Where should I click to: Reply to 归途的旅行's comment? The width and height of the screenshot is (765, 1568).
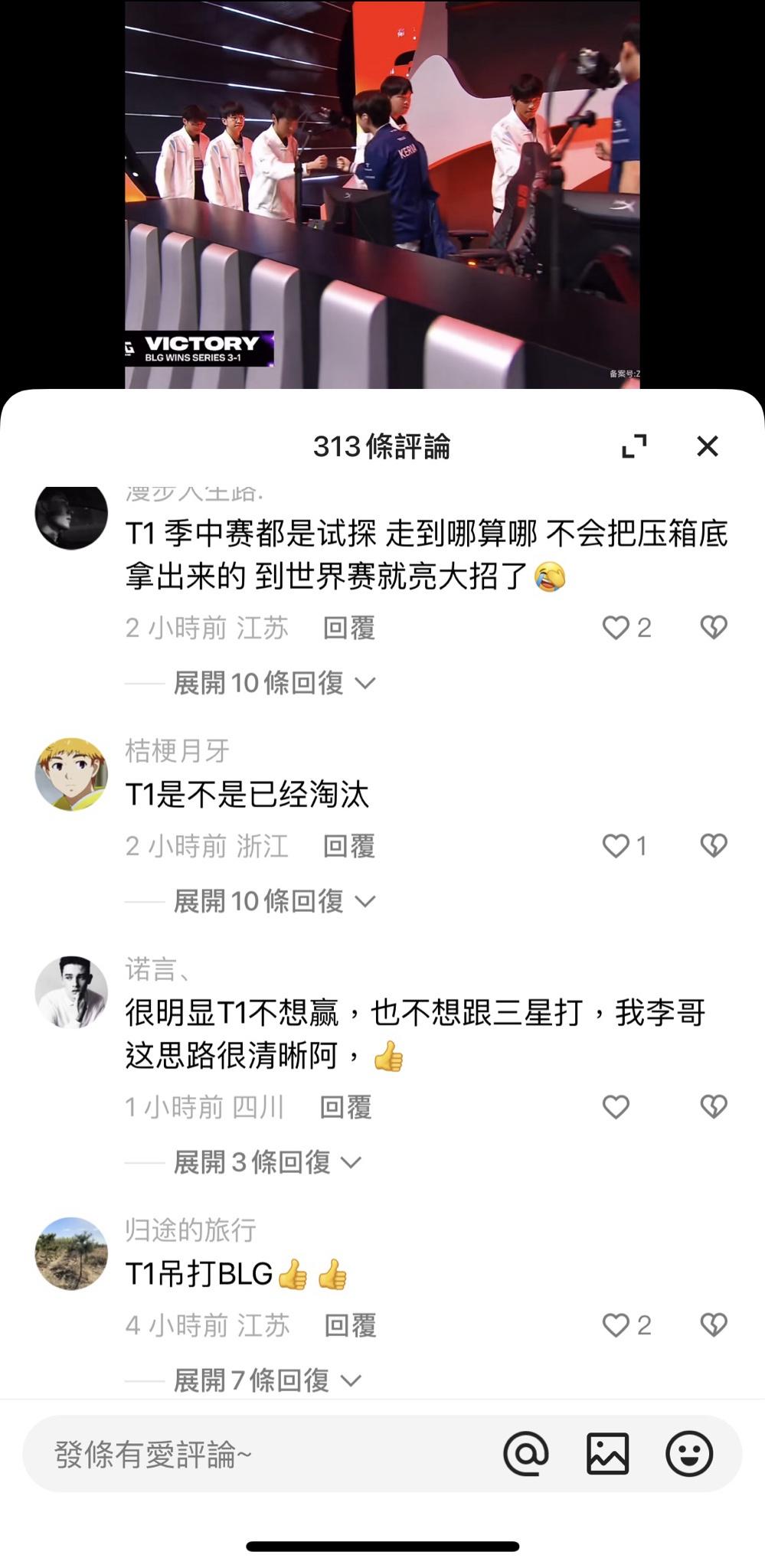(350, 1325)
